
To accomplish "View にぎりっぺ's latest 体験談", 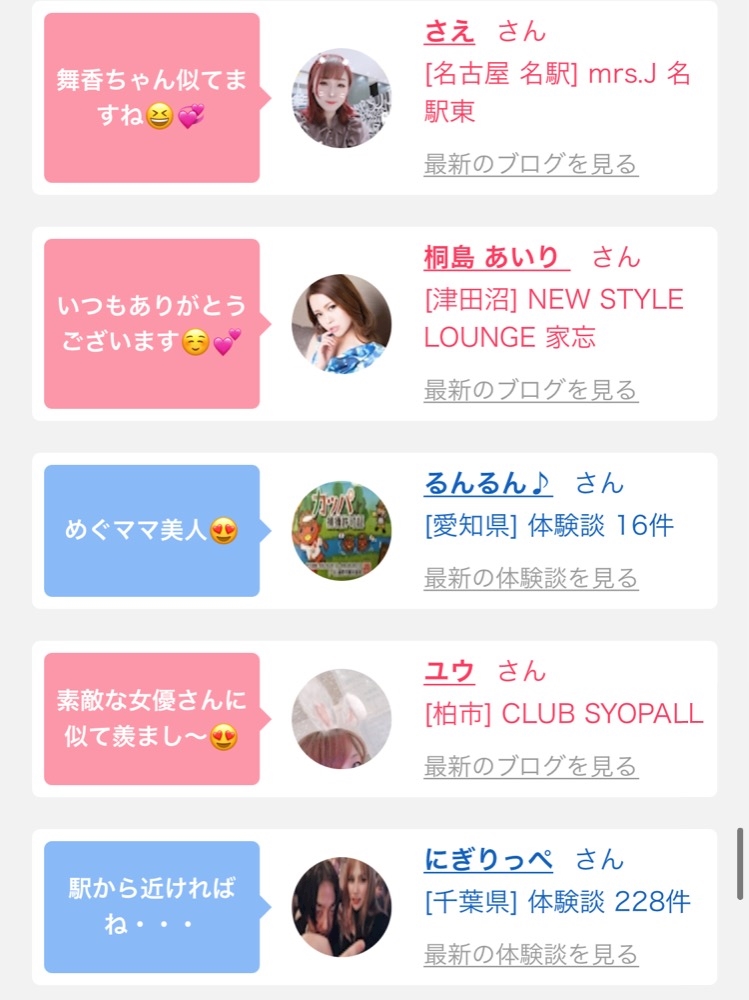I will click(x=530, y=954).
